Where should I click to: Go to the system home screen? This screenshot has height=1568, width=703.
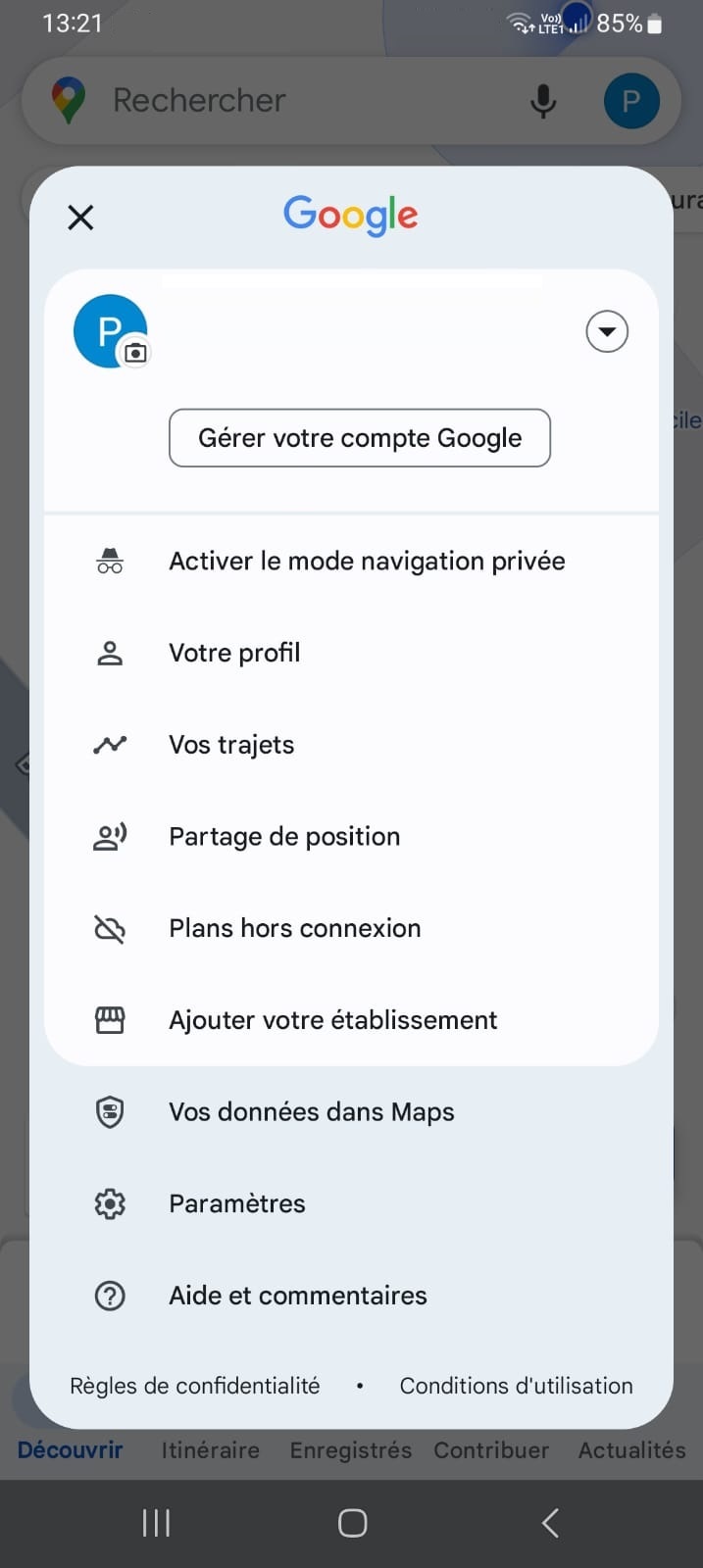[352, 1523]
